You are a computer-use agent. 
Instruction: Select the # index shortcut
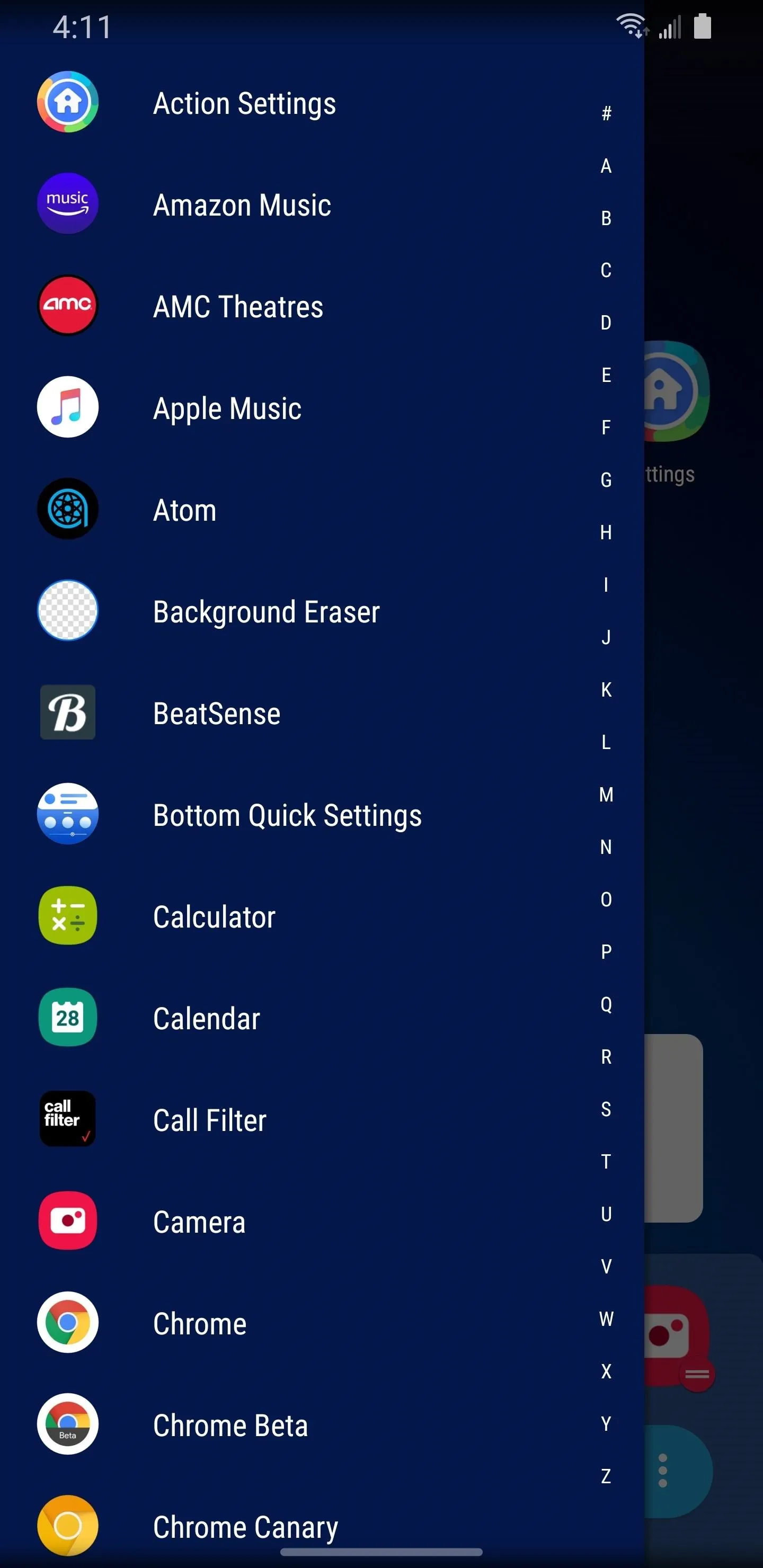point(606,113)
